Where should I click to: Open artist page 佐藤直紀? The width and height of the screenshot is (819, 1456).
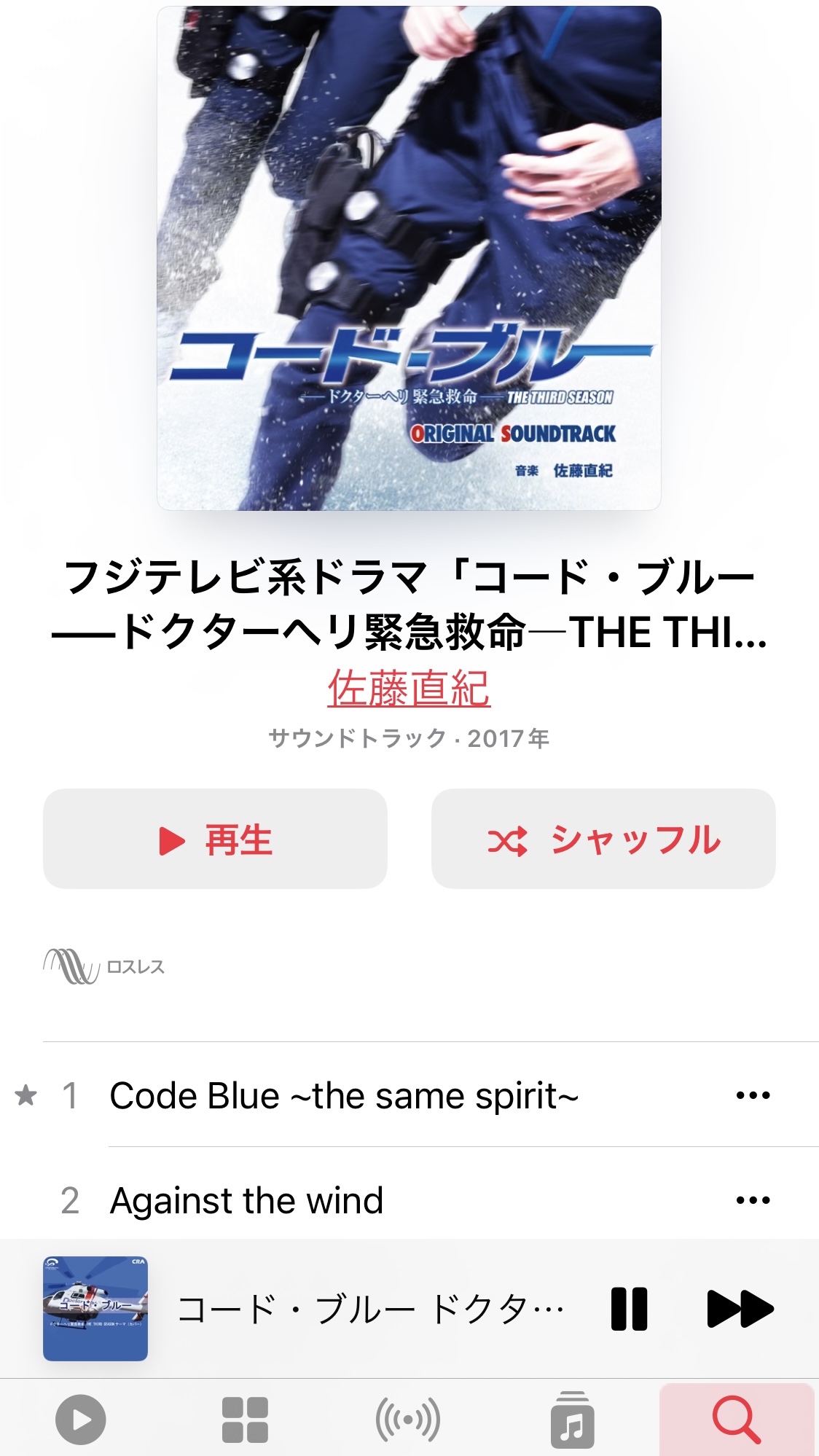point(409,688)
